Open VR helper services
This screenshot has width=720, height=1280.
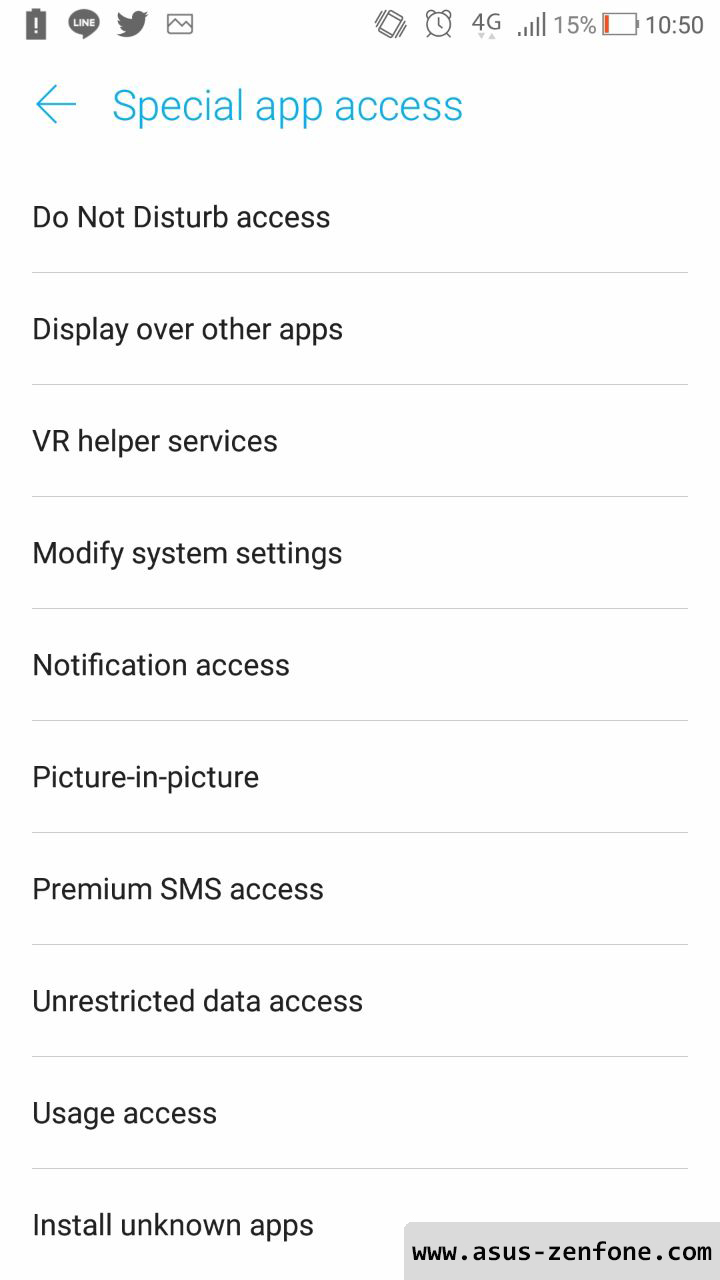(155, 441)
